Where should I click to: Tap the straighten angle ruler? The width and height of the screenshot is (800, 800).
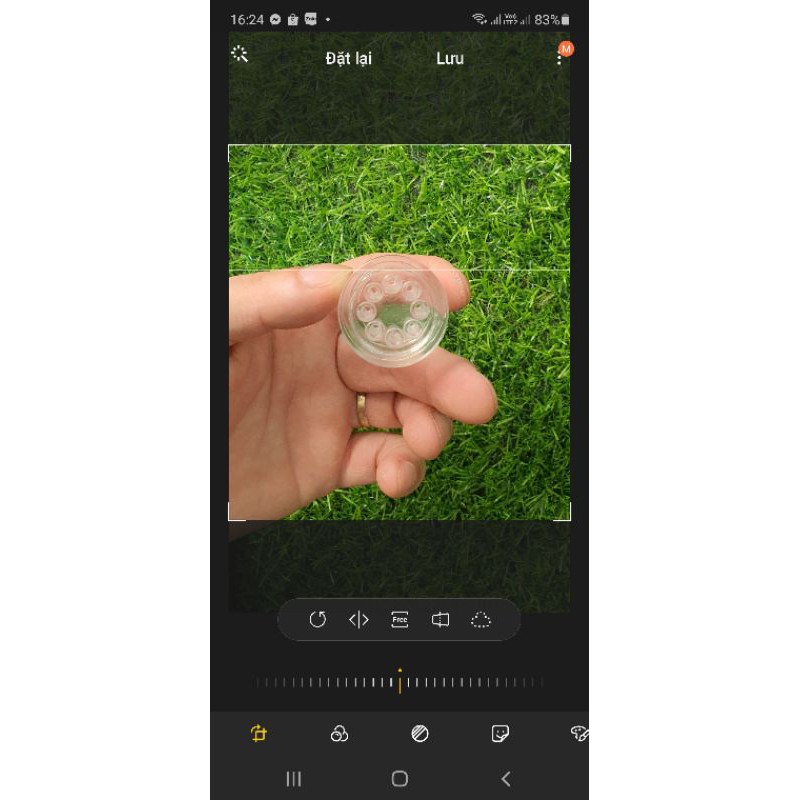pyautogui.click(x=400, y=682)
